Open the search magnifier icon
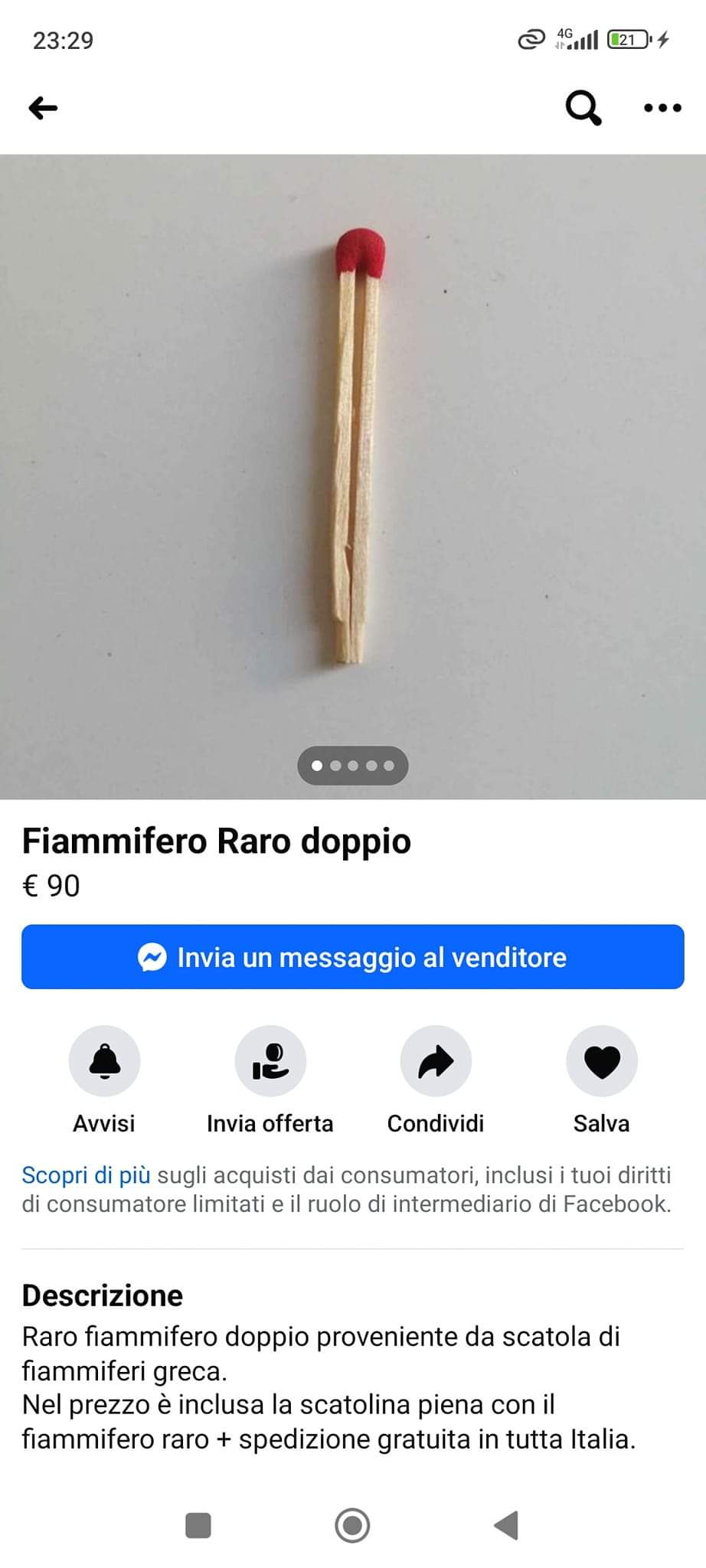706x1568 pixels. 583,108
